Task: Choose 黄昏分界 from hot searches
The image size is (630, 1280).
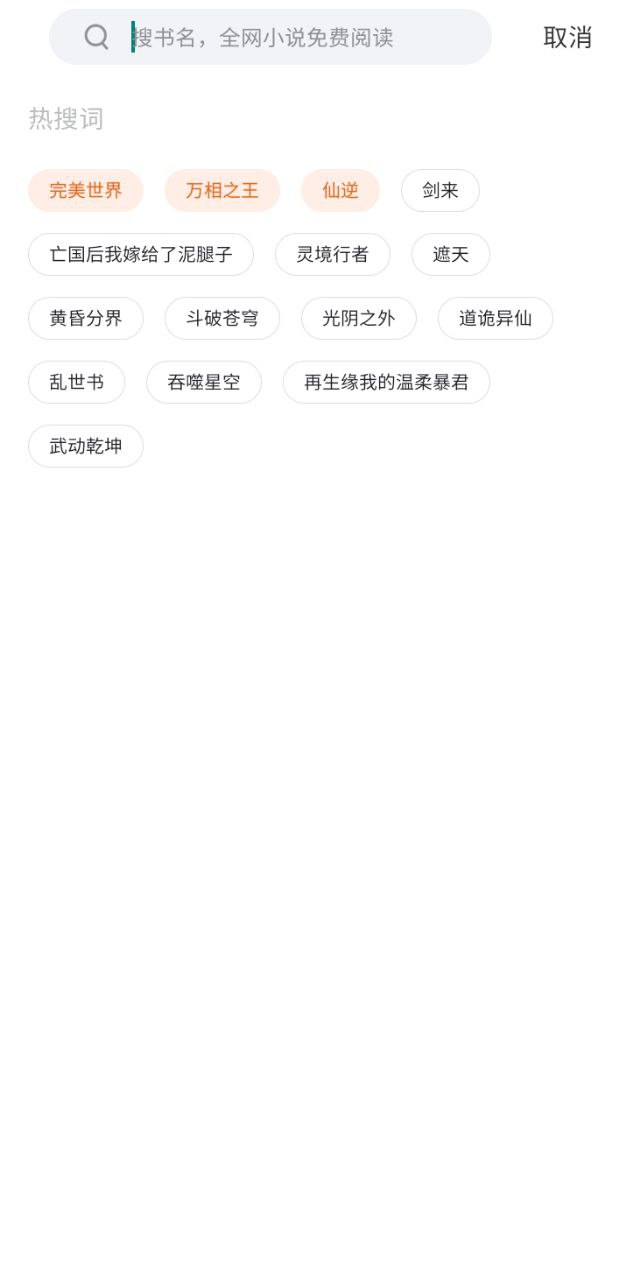Action: (x=86, y=318)
